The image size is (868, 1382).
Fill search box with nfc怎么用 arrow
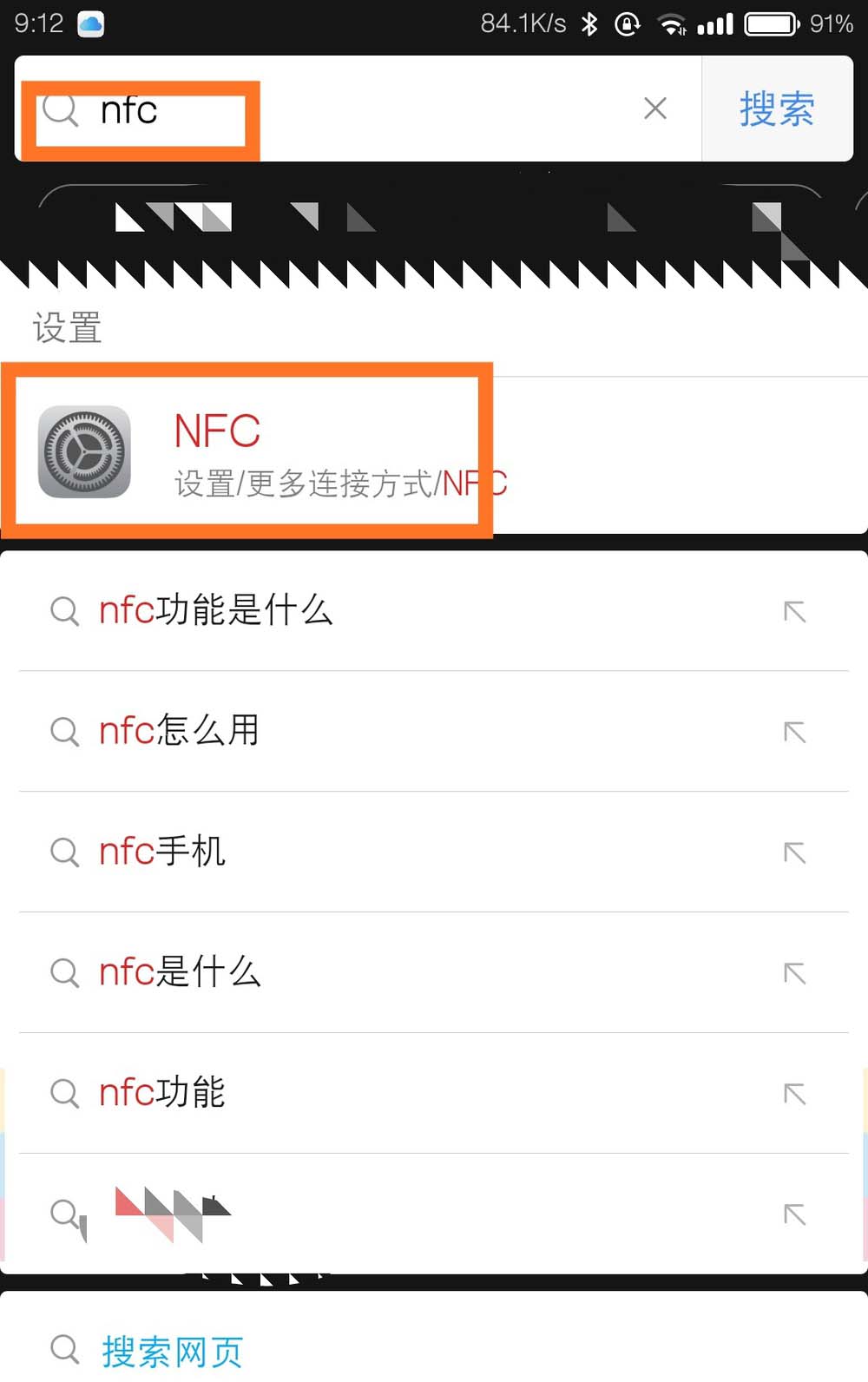[x=794, y=732]
